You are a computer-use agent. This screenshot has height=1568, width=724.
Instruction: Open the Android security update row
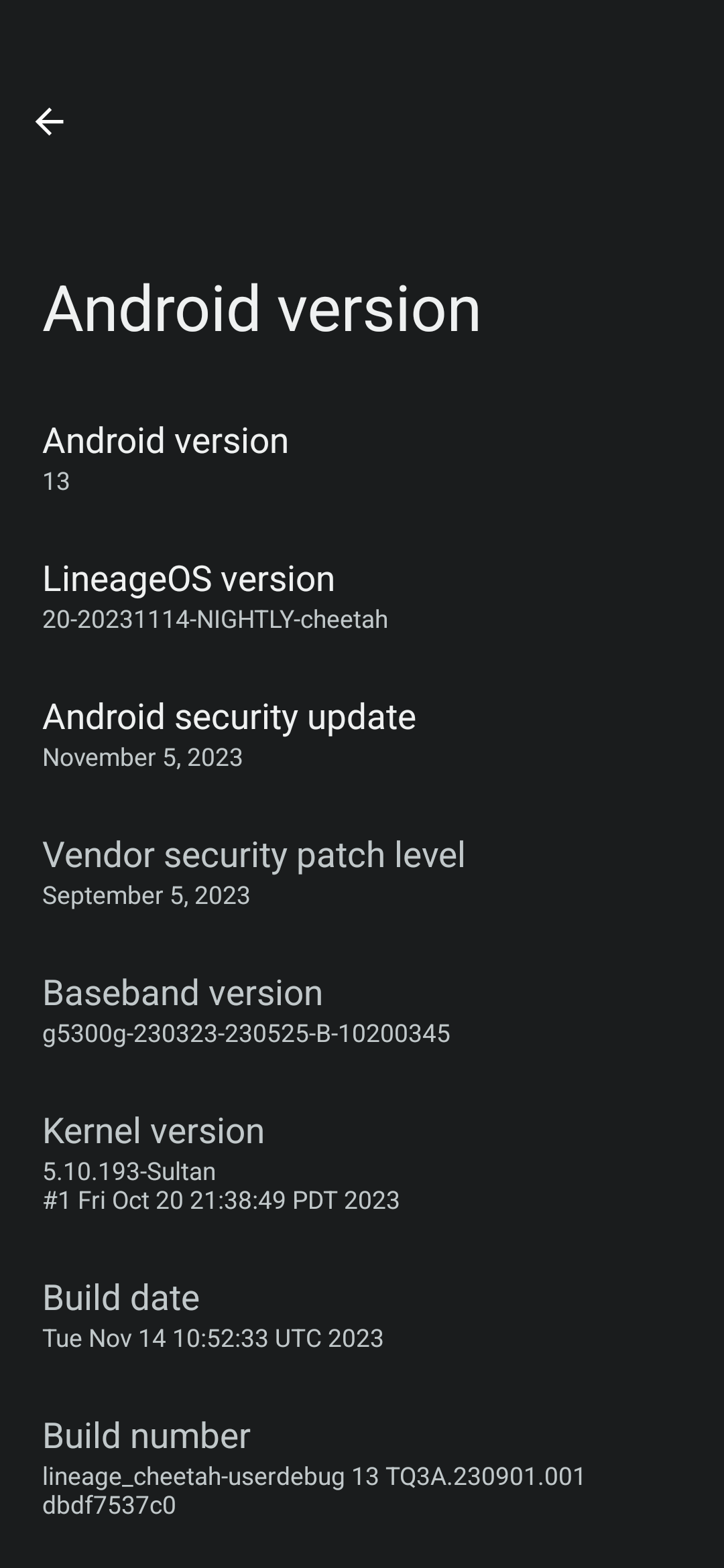point(362,736)
